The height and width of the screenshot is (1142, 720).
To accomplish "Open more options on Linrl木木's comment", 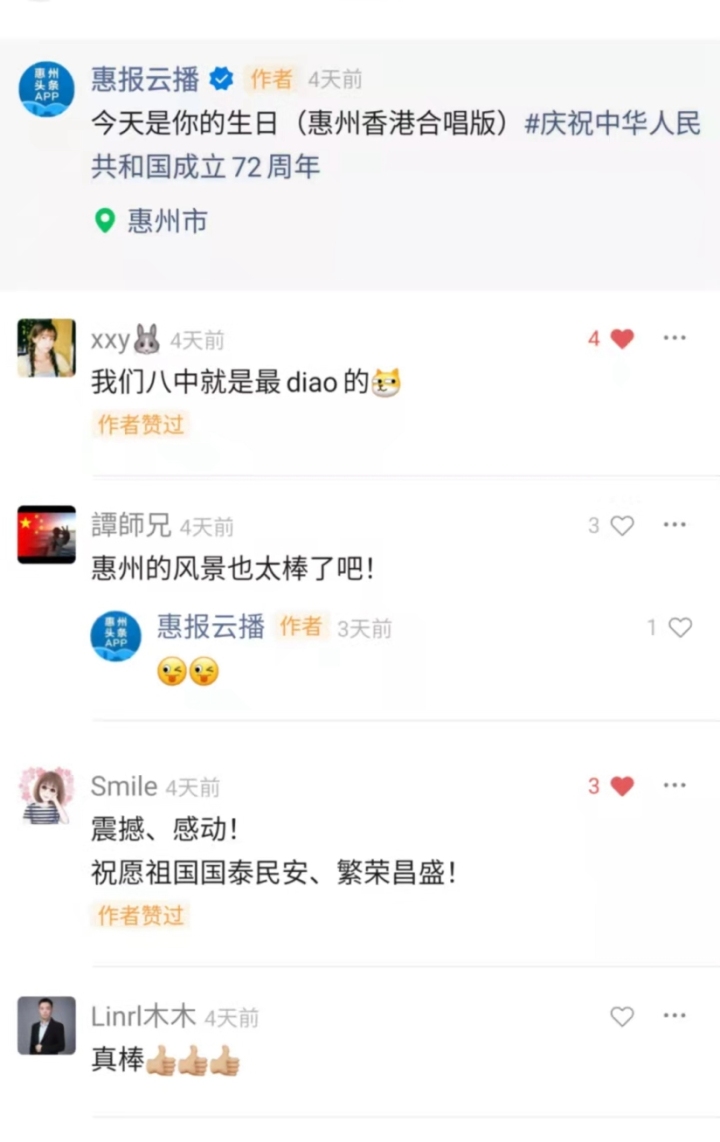I will (675, 1017).
